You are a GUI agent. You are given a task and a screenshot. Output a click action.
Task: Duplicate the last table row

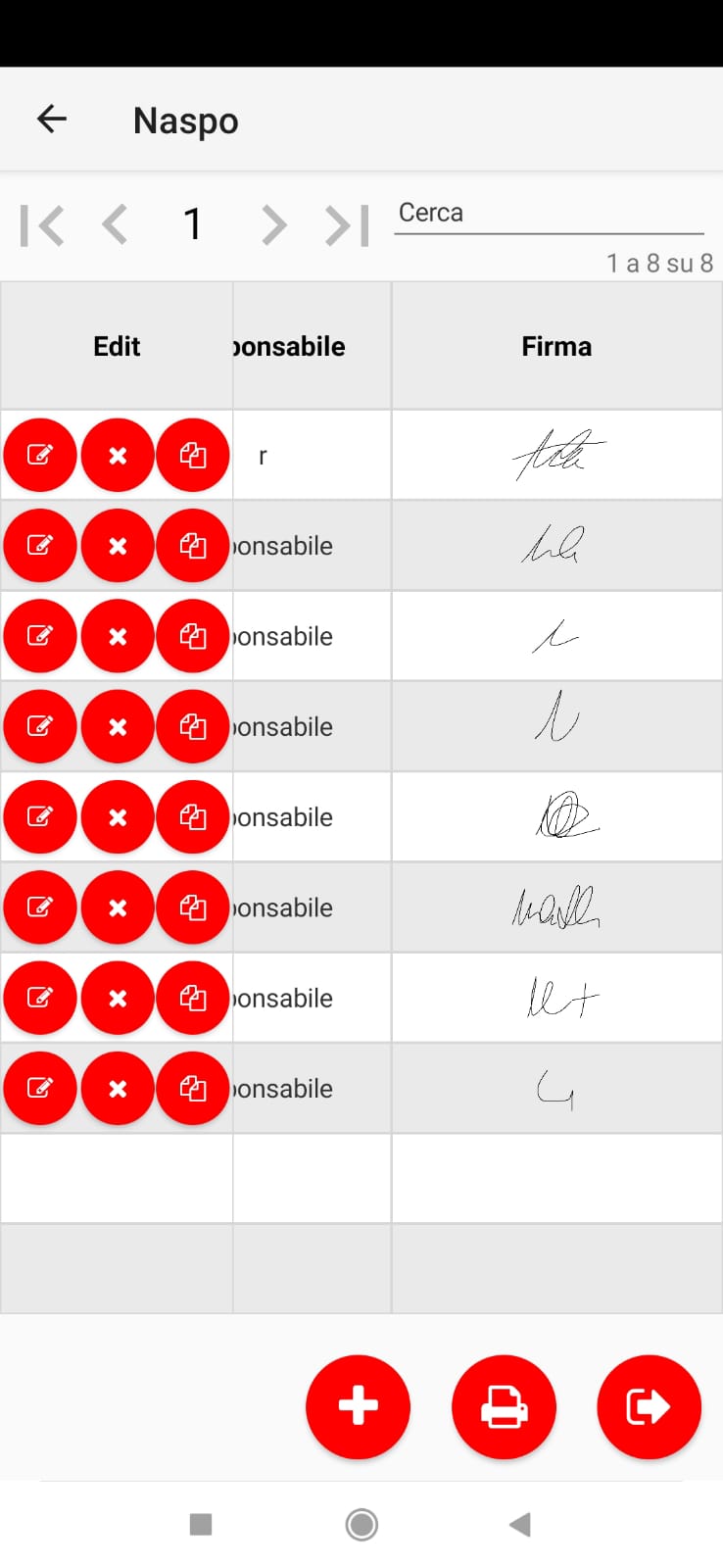[x=193, y=1088]
